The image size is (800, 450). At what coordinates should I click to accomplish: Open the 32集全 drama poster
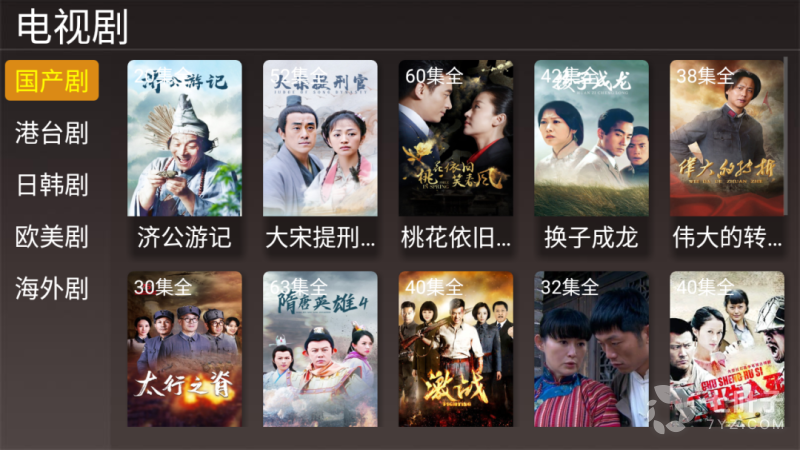[x=591, y=349]
